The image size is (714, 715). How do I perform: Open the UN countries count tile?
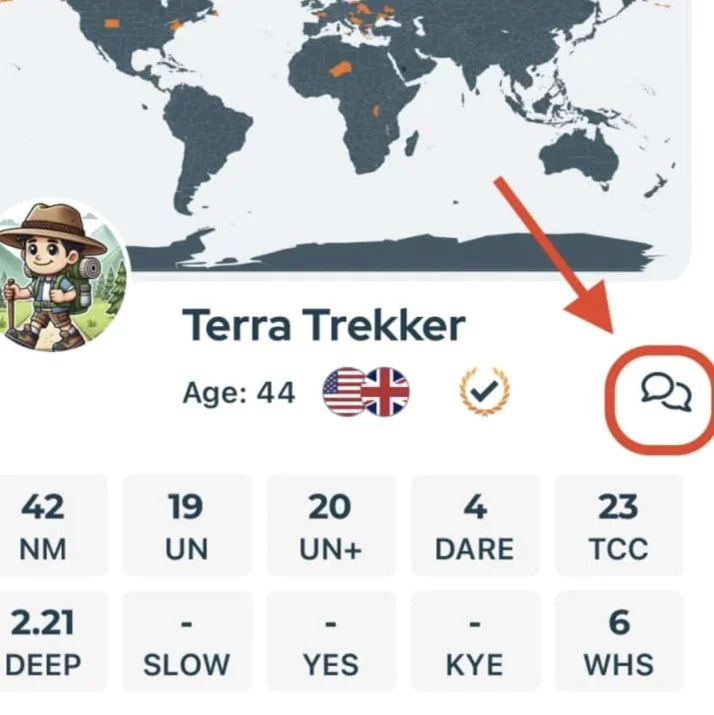[187, 527]
